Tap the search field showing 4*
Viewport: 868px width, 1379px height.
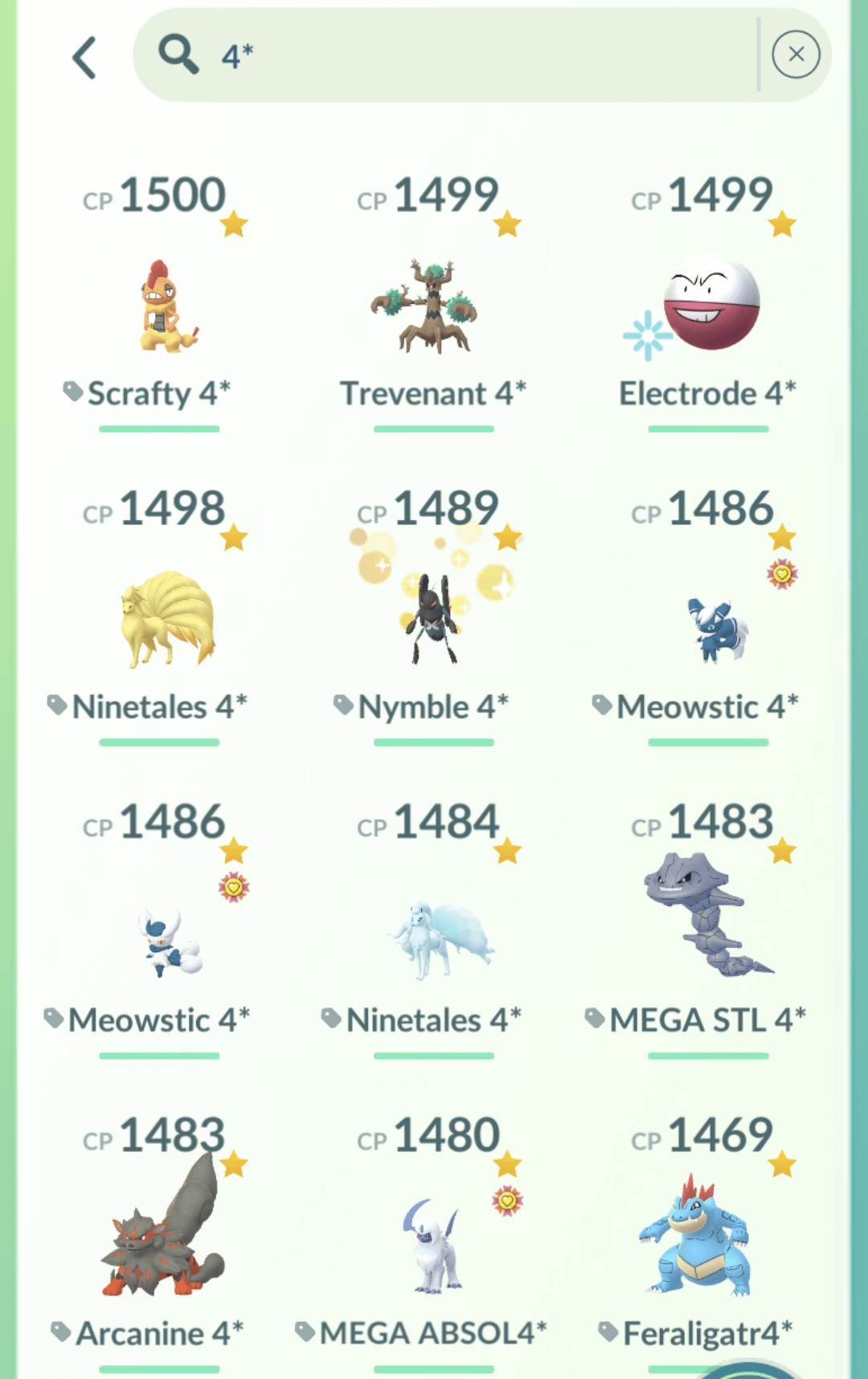point(450,55)
